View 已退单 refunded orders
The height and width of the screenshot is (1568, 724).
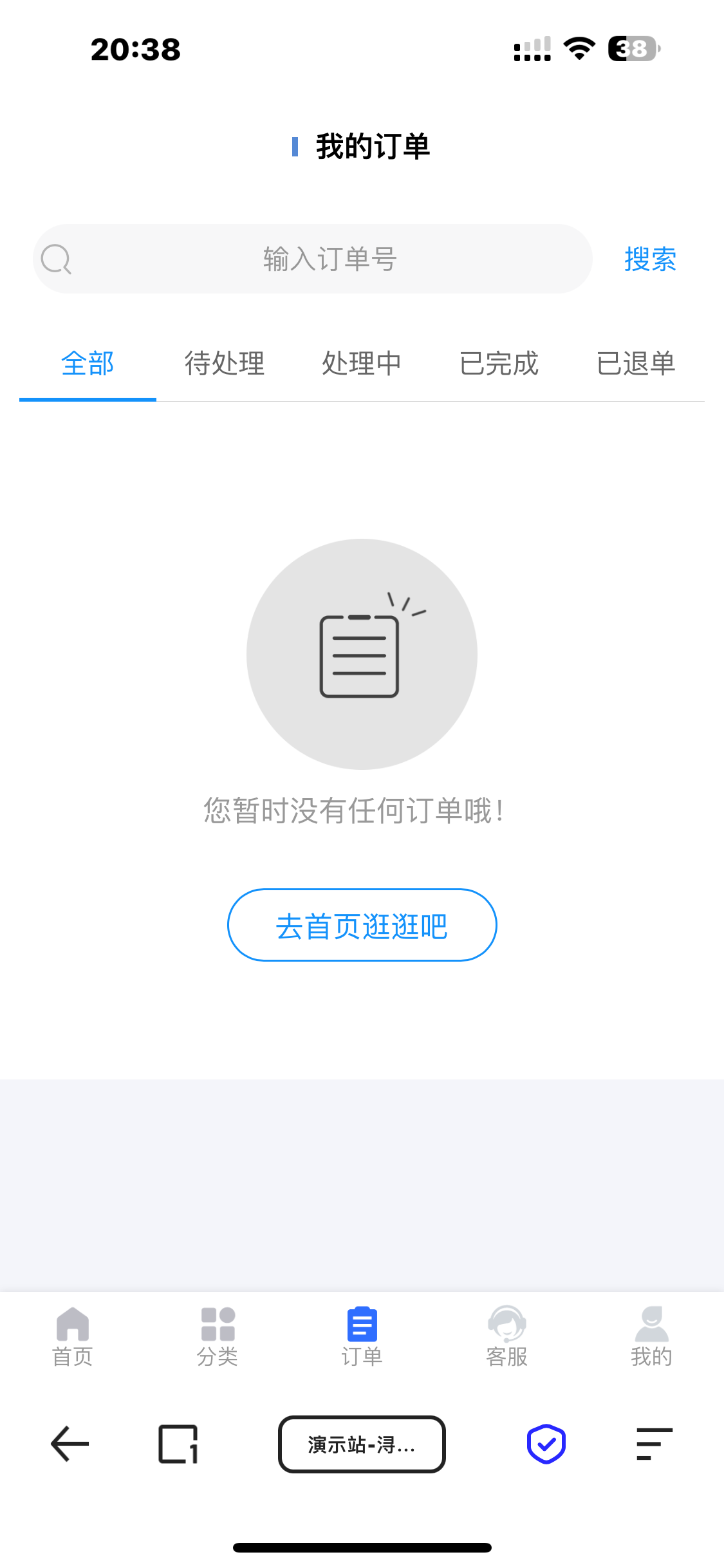point(636,364)
